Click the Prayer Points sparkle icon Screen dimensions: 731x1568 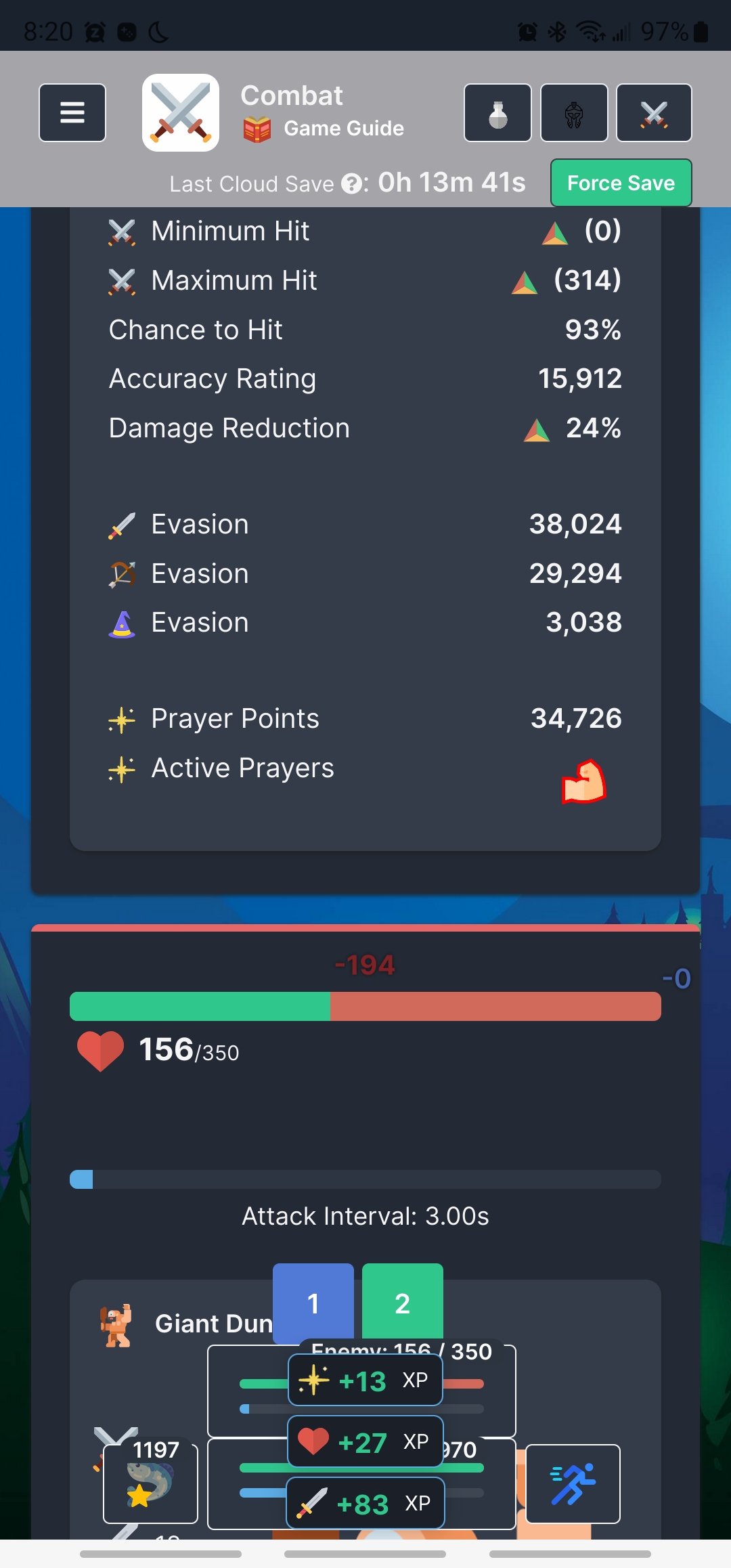[x=122, y=718]
